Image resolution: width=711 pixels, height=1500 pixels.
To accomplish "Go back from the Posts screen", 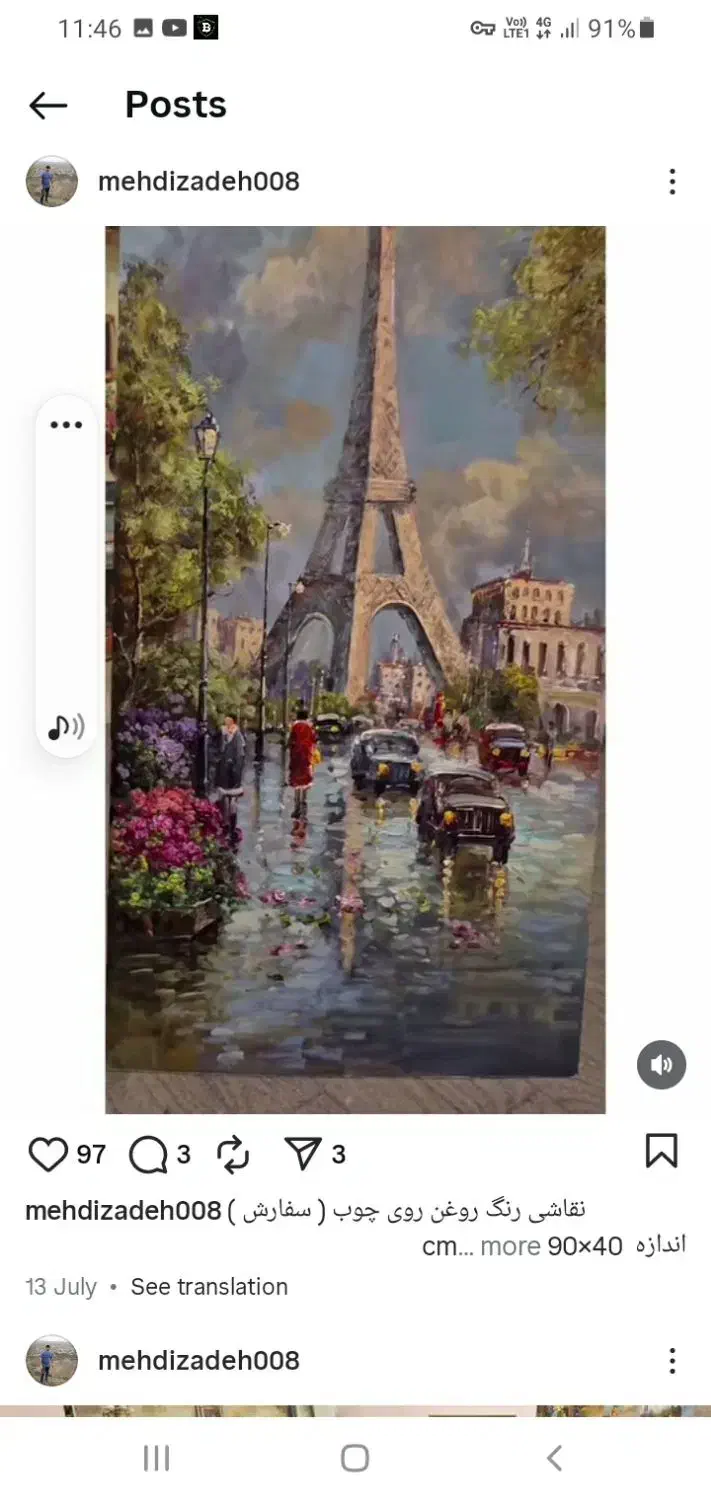I will 48,105.
